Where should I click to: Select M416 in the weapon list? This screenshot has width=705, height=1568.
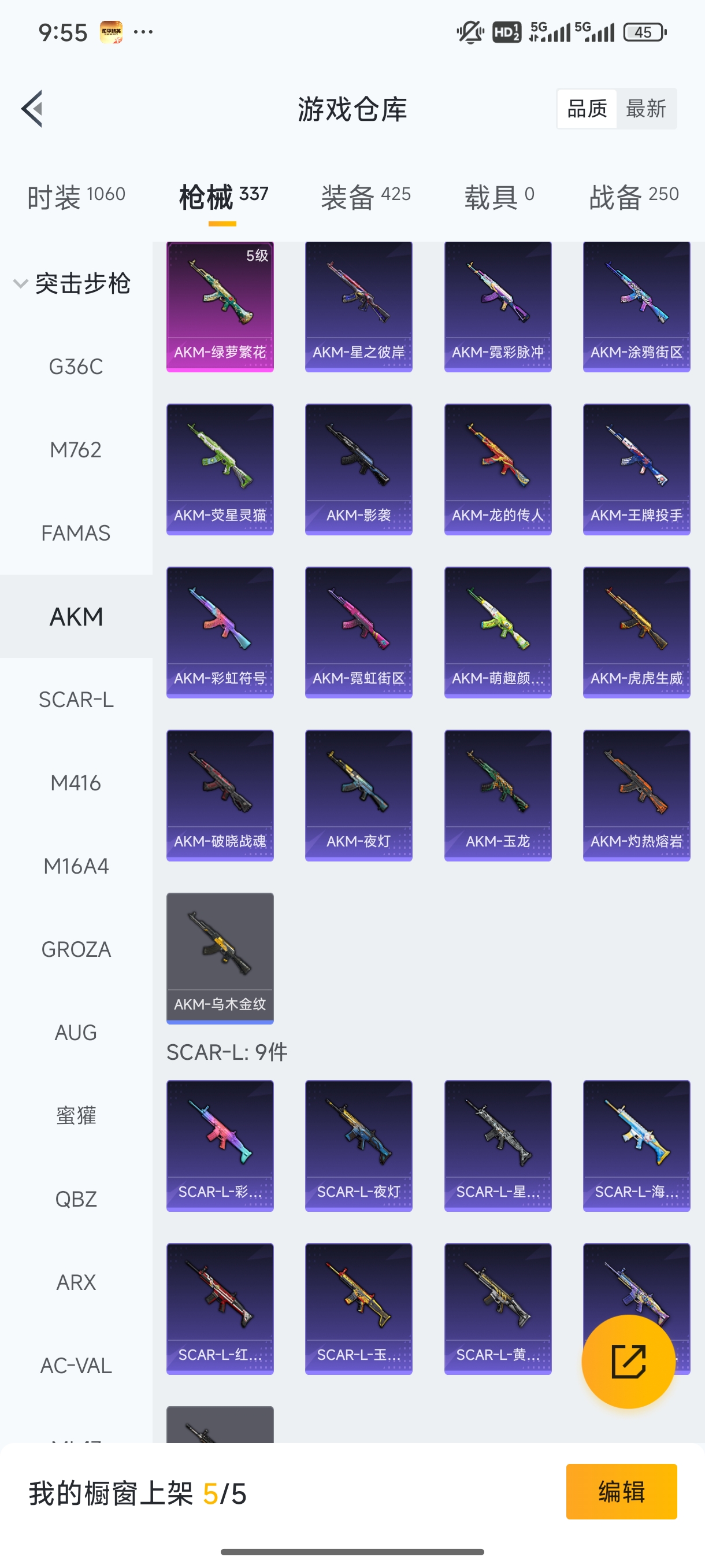(x=76, y=783)
